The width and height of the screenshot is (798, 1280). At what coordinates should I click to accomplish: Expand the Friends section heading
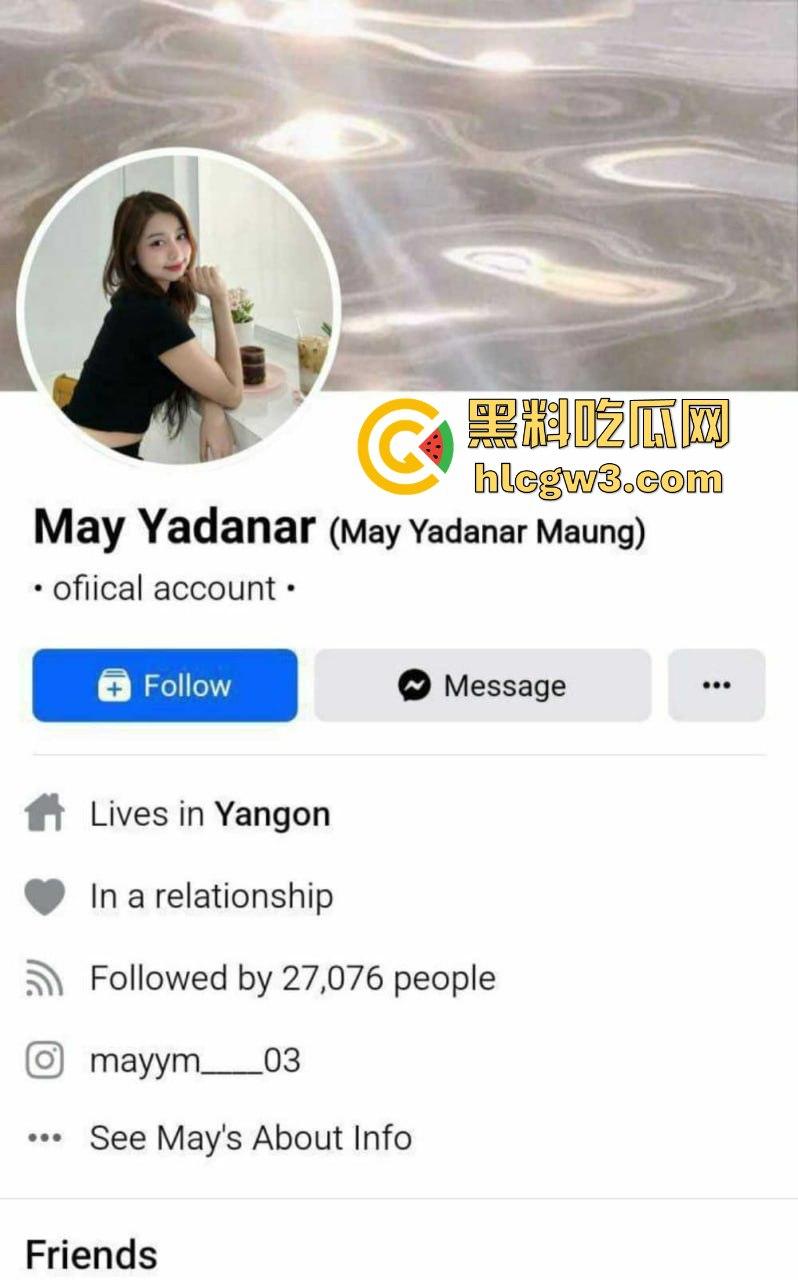pyautogui.click(x=90, y=1252)
